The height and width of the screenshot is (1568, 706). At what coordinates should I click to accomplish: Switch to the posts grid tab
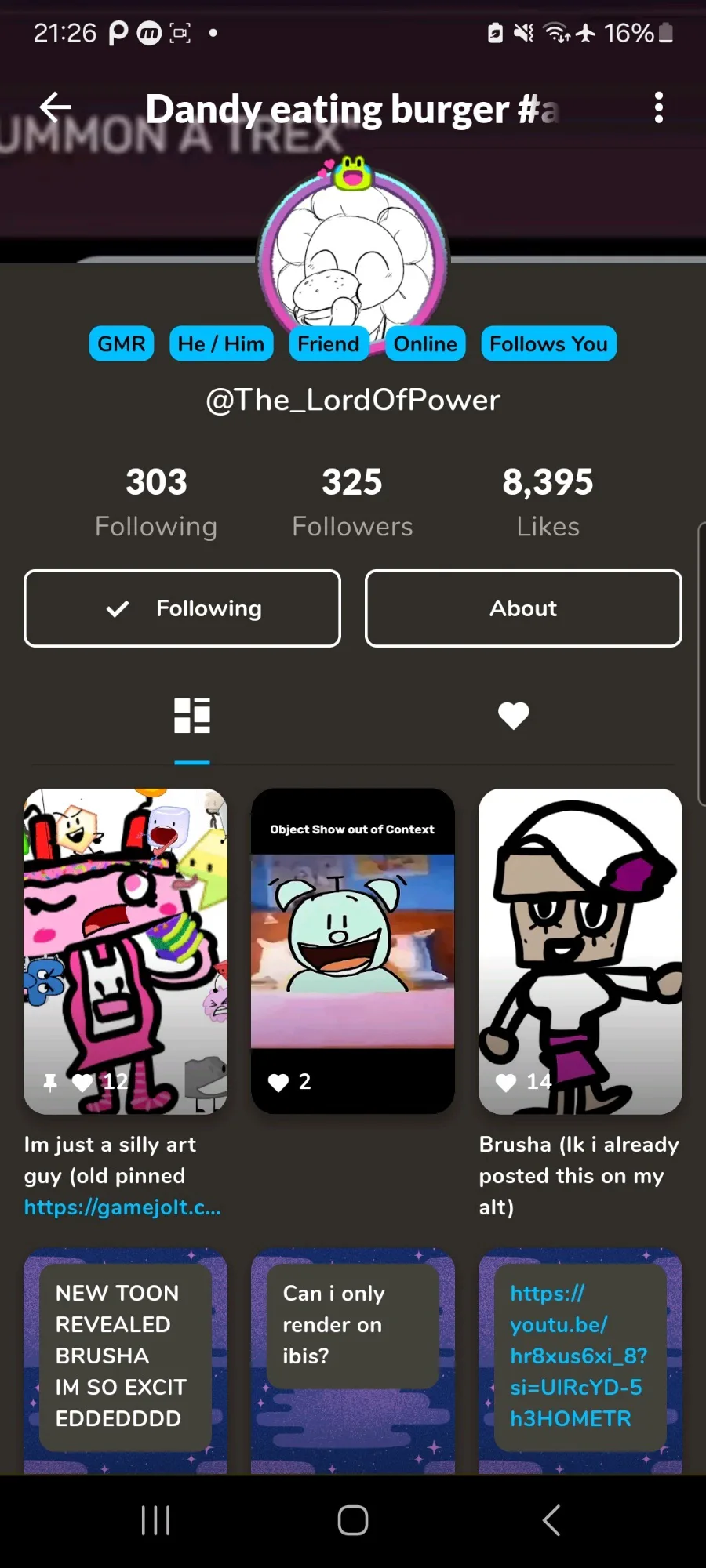[192, 716]
